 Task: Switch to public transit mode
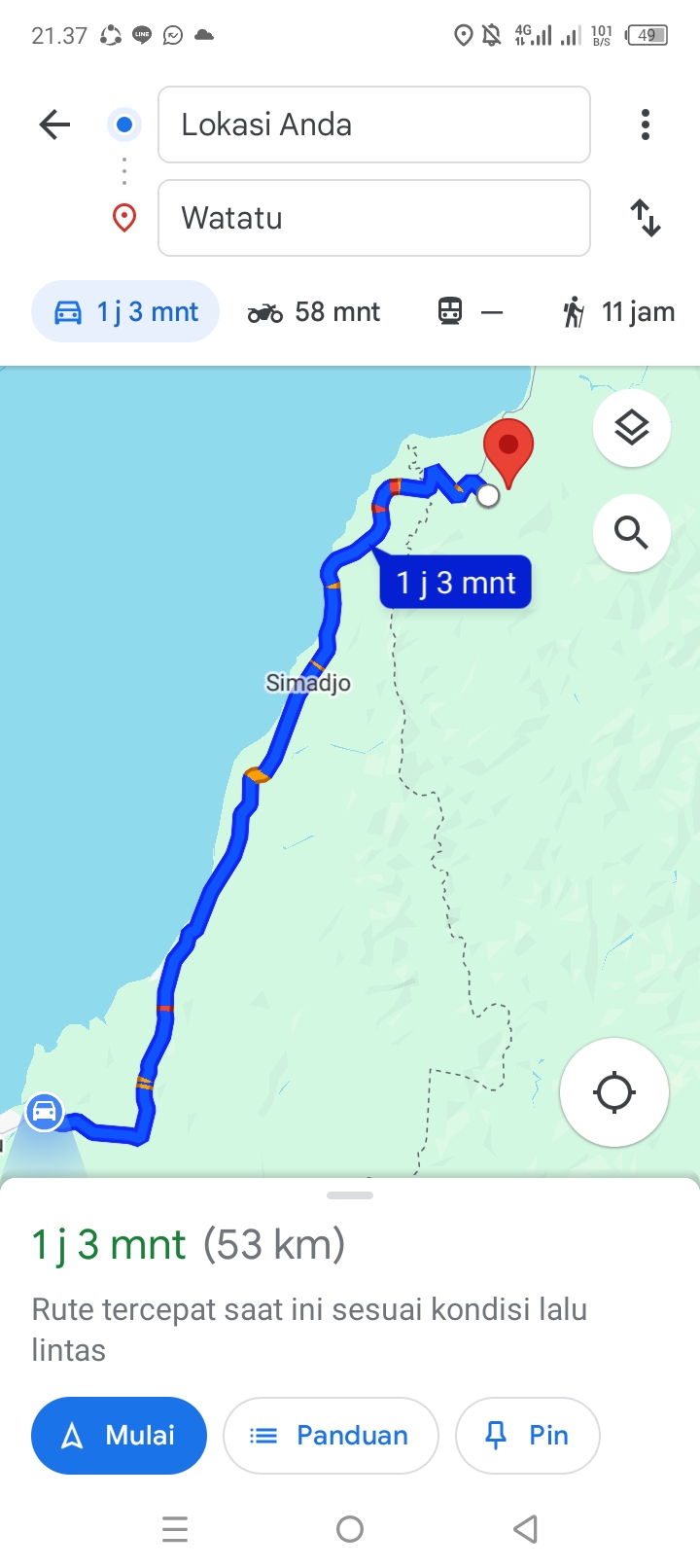point(471,311)
